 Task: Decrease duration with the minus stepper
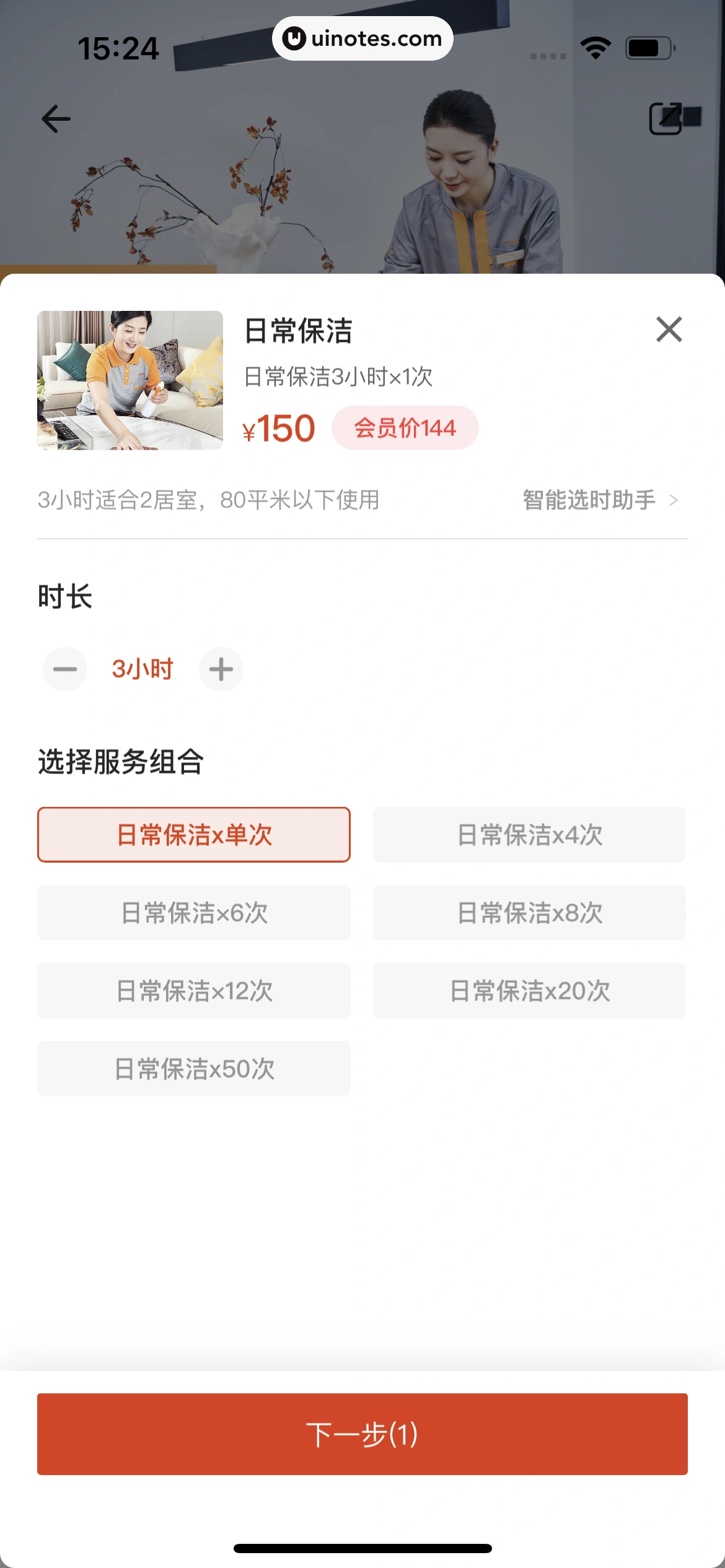[64, 669]
